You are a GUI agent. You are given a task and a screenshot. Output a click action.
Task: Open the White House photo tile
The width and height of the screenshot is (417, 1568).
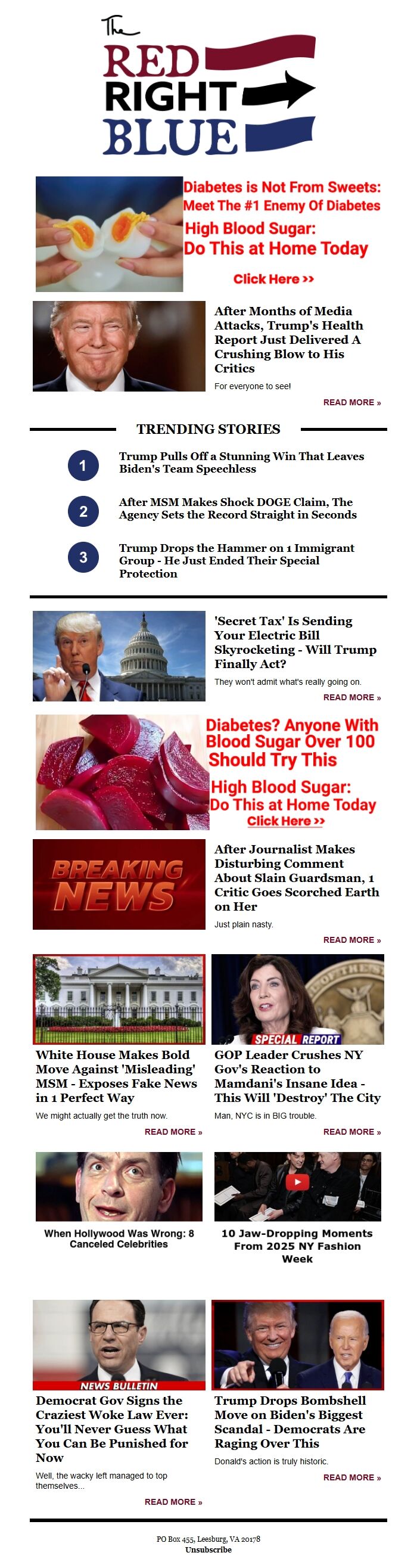pos(119,999)
